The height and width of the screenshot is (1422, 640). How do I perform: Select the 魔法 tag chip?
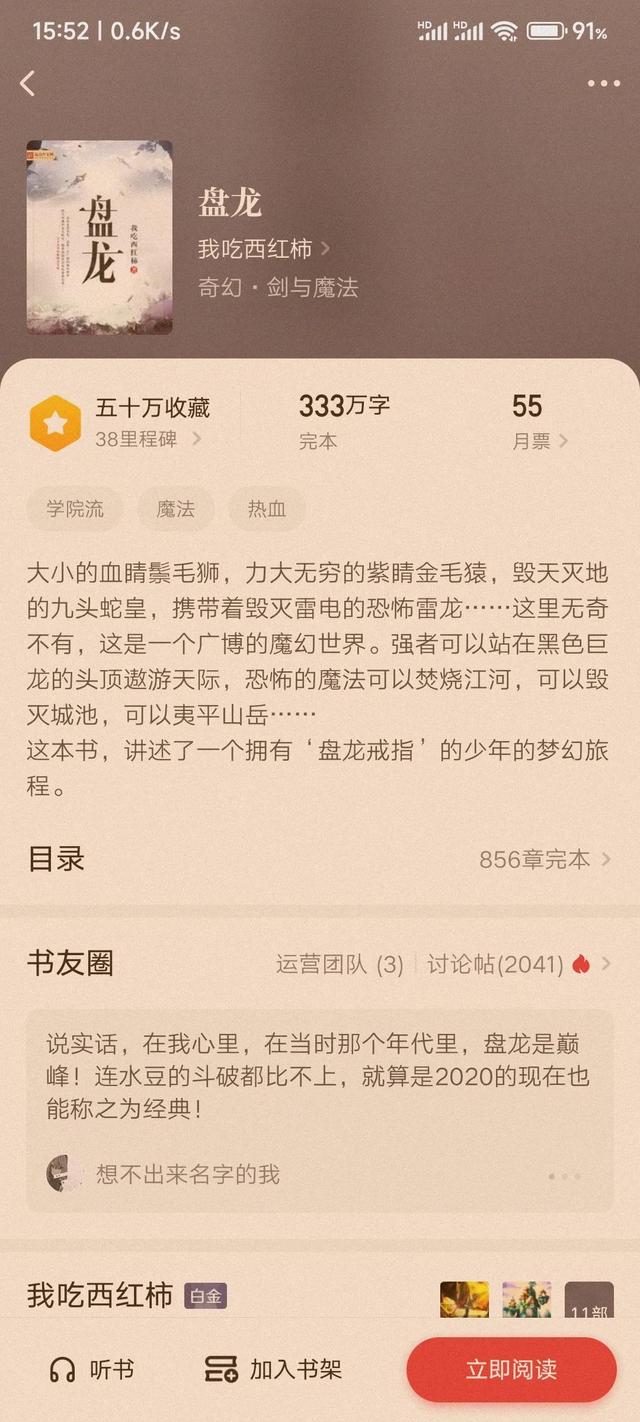pos(176,509)
